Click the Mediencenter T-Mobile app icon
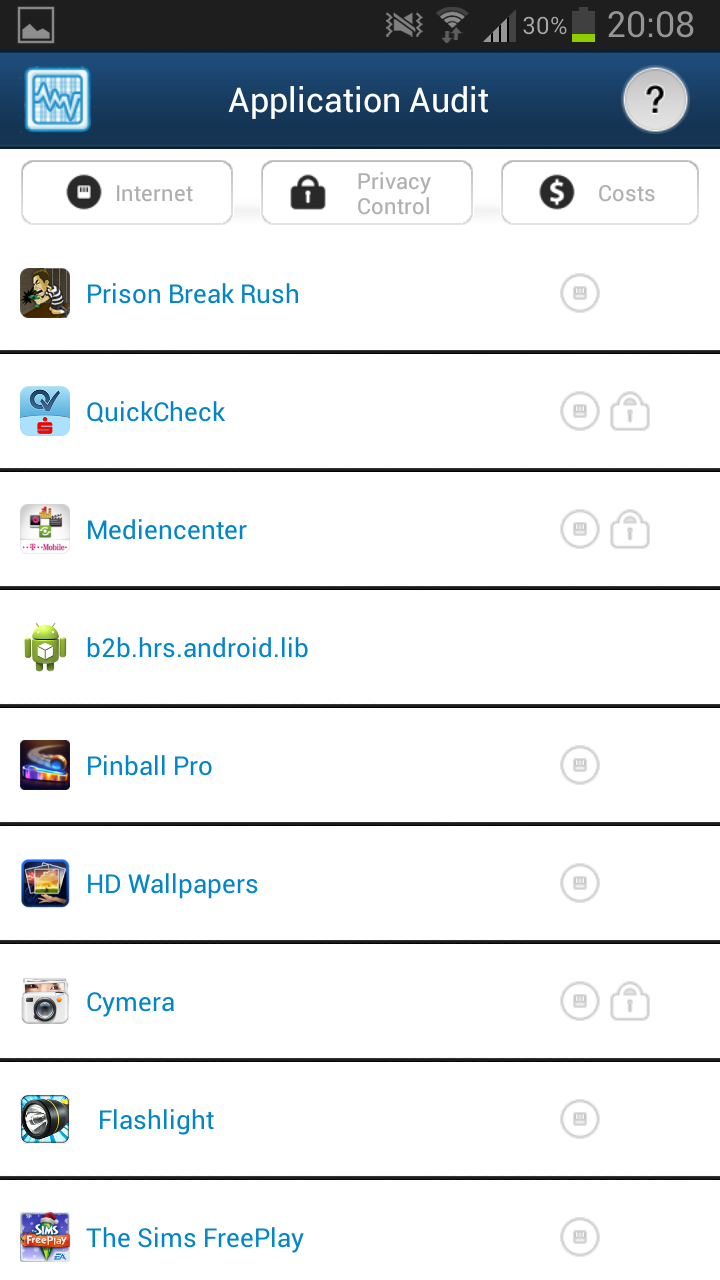The image size is (720, 1280). 45,529
